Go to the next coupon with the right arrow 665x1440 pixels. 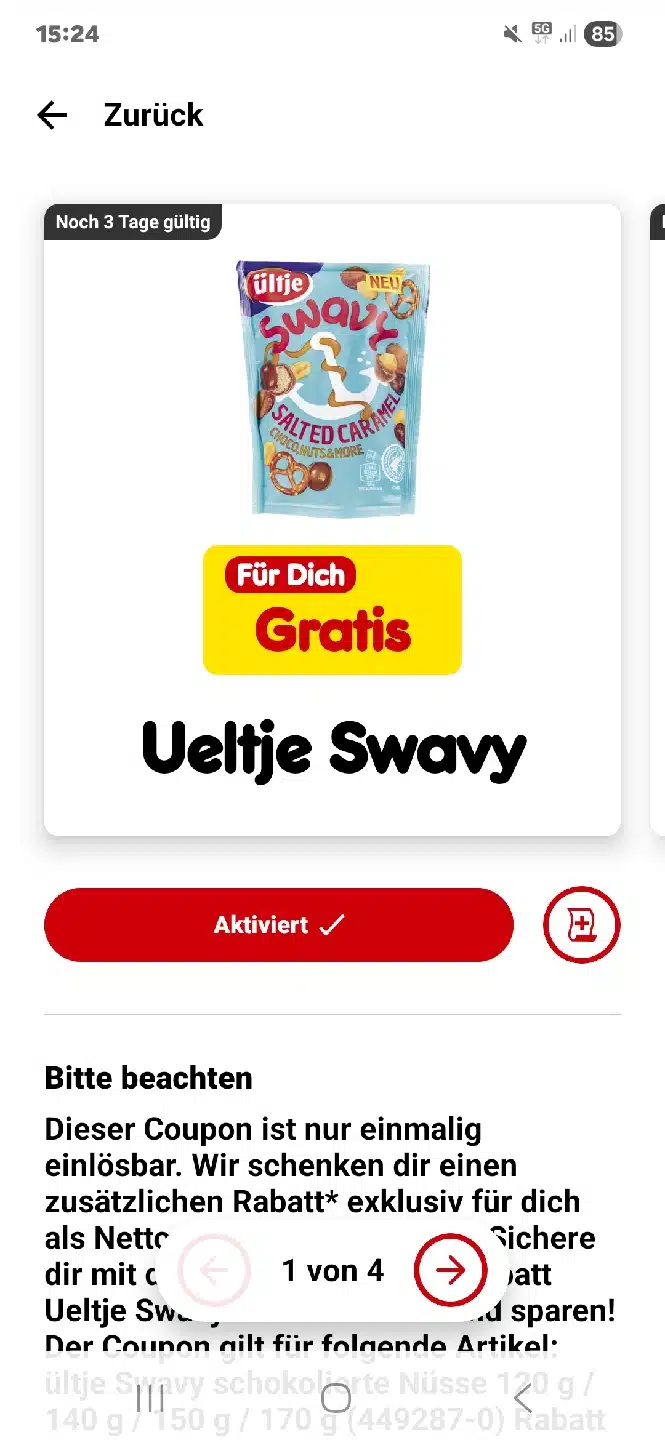pos(450,1270)
